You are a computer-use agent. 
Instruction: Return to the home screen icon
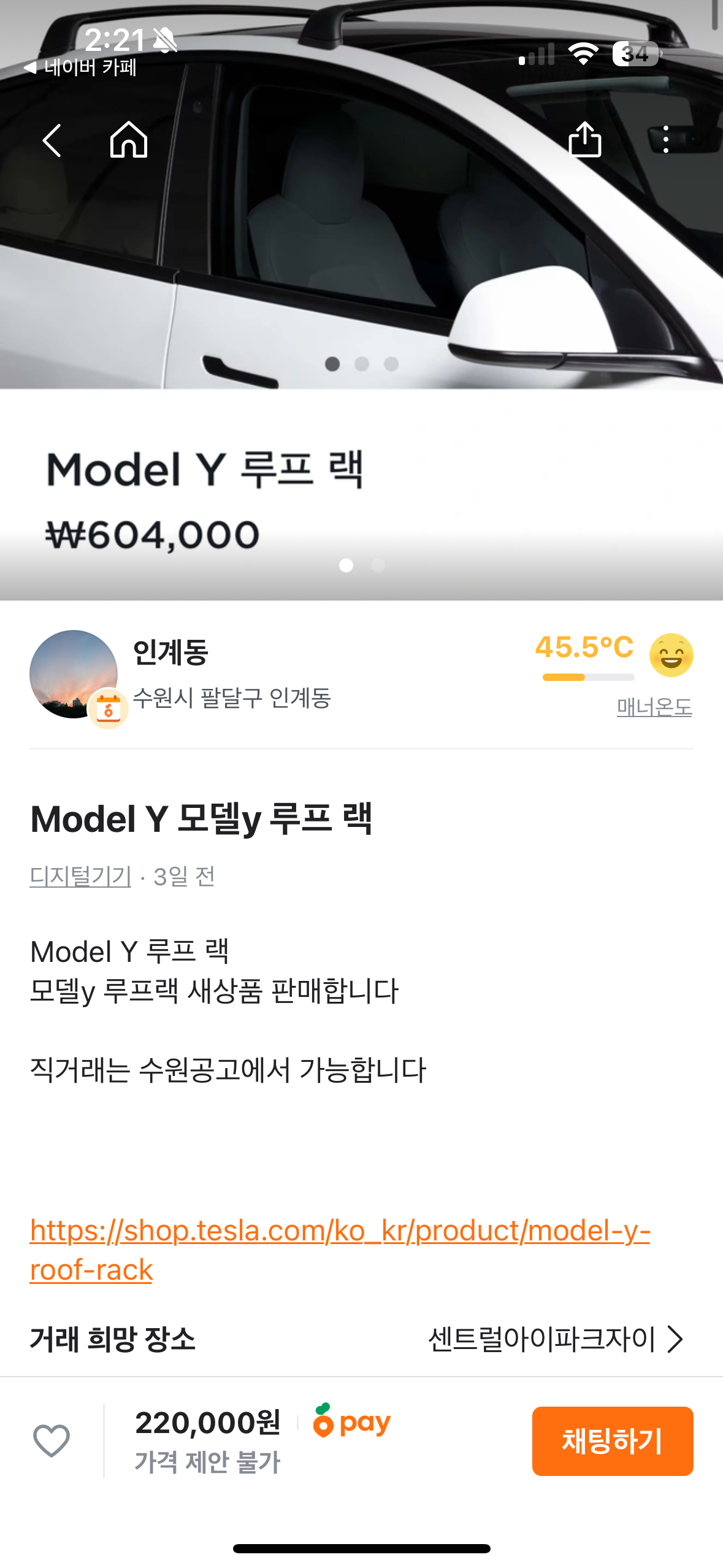[129, 140]
